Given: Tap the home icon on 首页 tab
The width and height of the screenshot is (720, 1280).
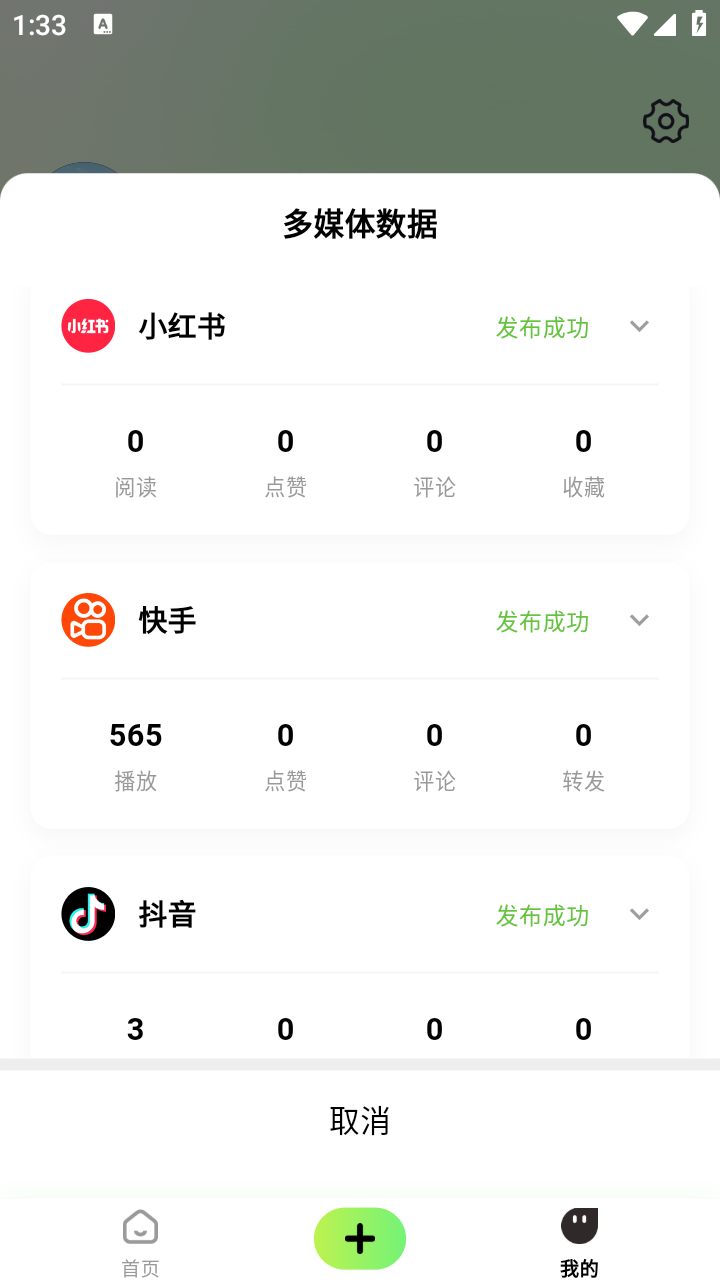Looking at the screenshot, I should [x=140, y=1226].
